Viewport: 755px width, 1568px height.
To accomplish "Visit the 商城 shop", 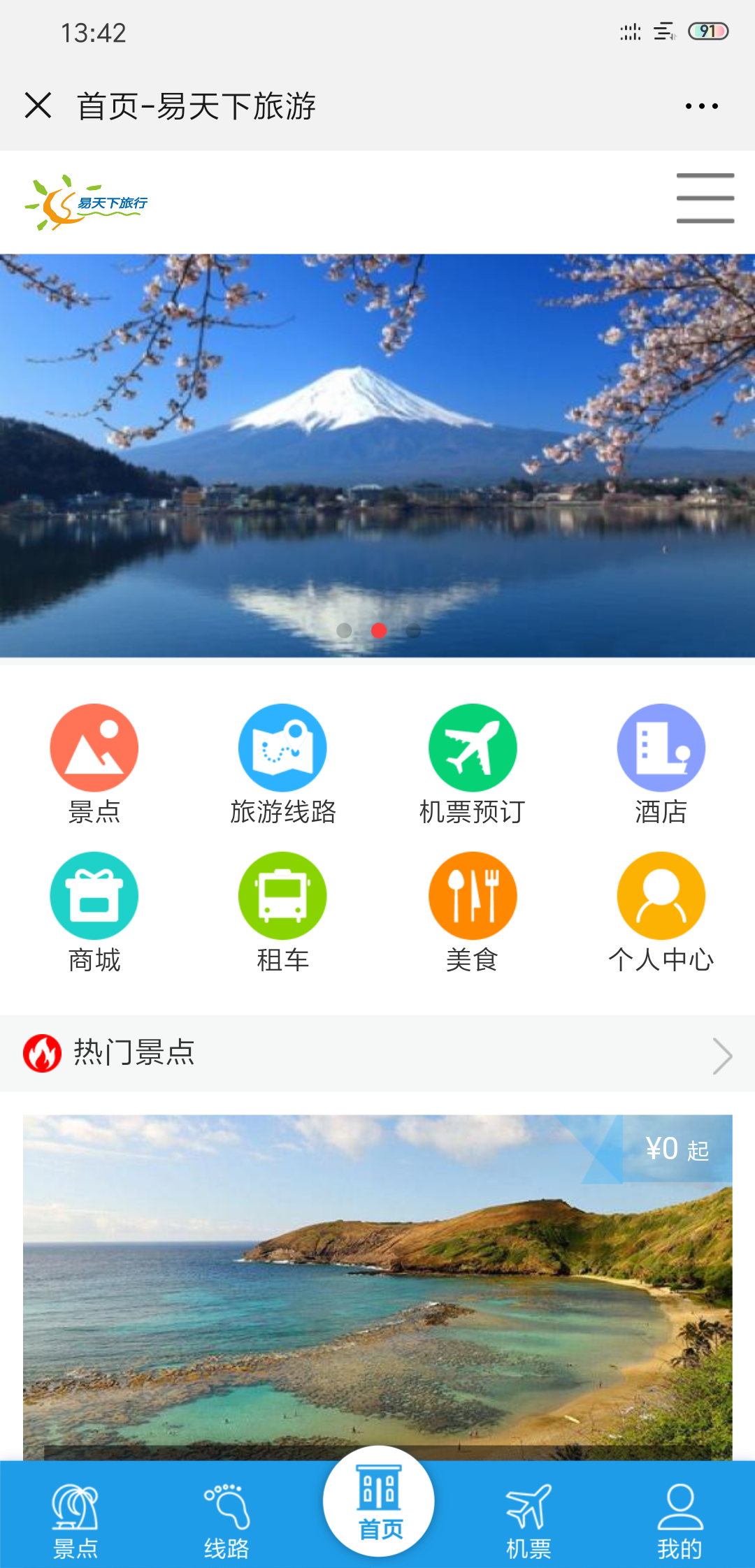I will pyautogui.click(x=94, y=913).
